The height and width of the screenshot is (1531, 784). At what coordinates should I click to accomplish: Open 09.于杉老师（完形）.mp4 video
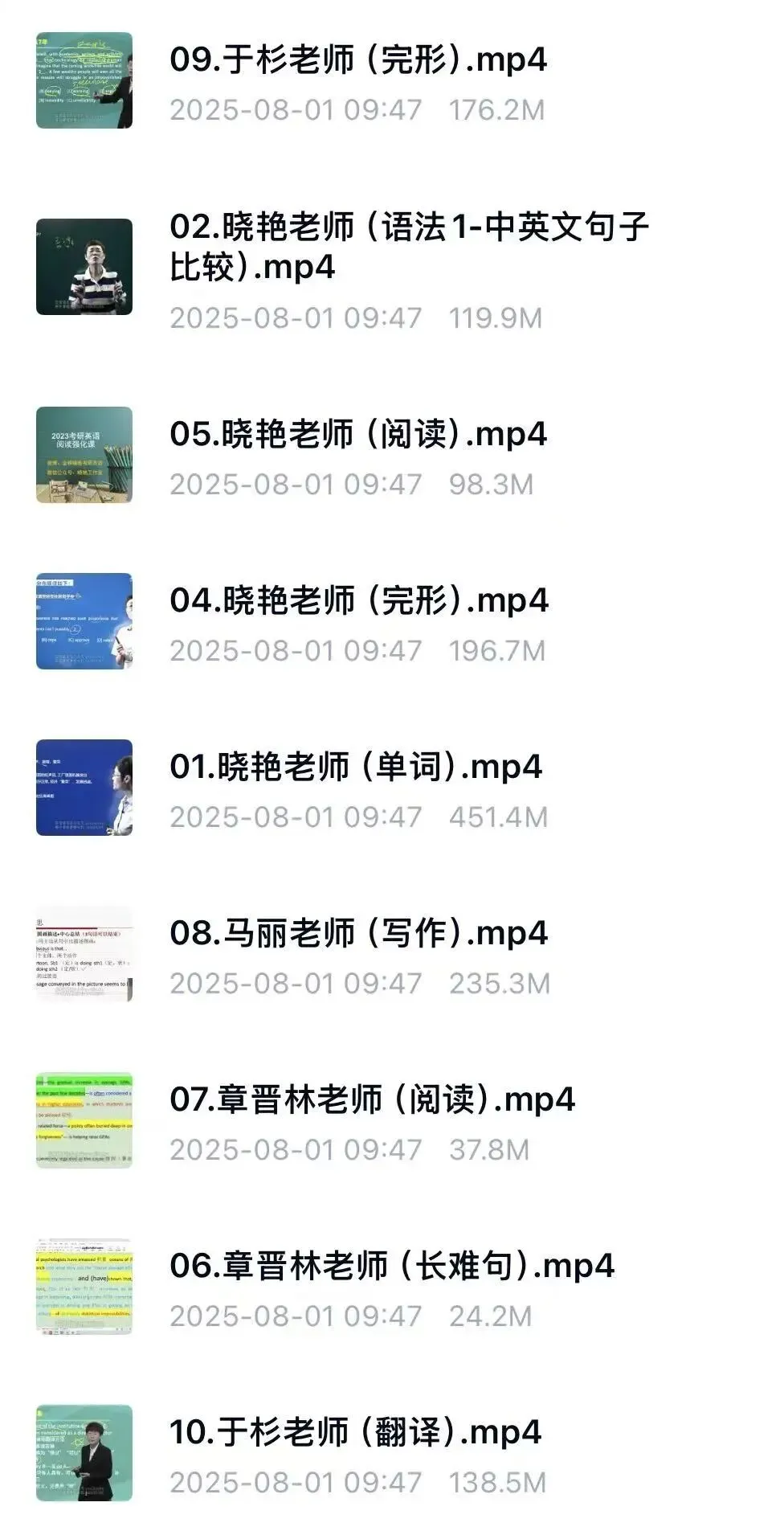pos(392,80)
